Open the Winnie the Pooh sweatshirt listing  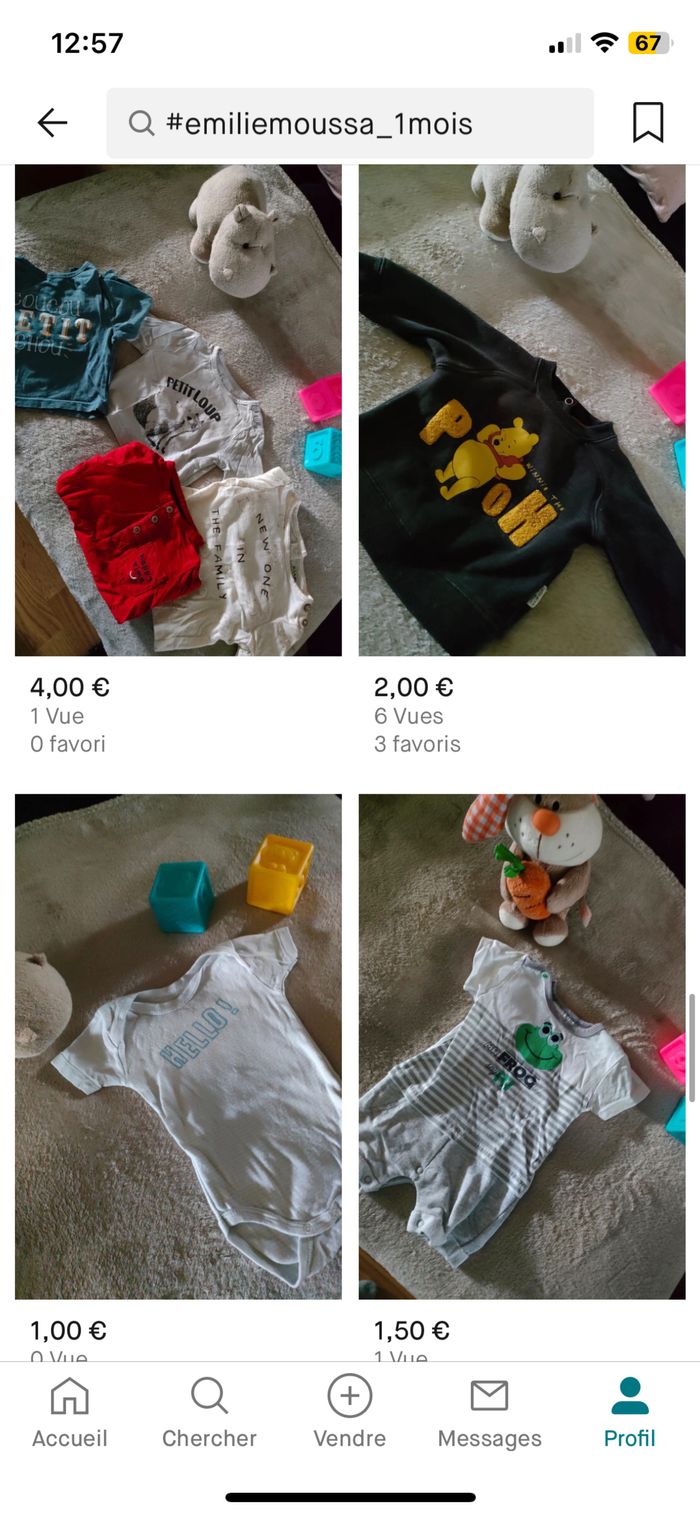click(x=522, y=410)
